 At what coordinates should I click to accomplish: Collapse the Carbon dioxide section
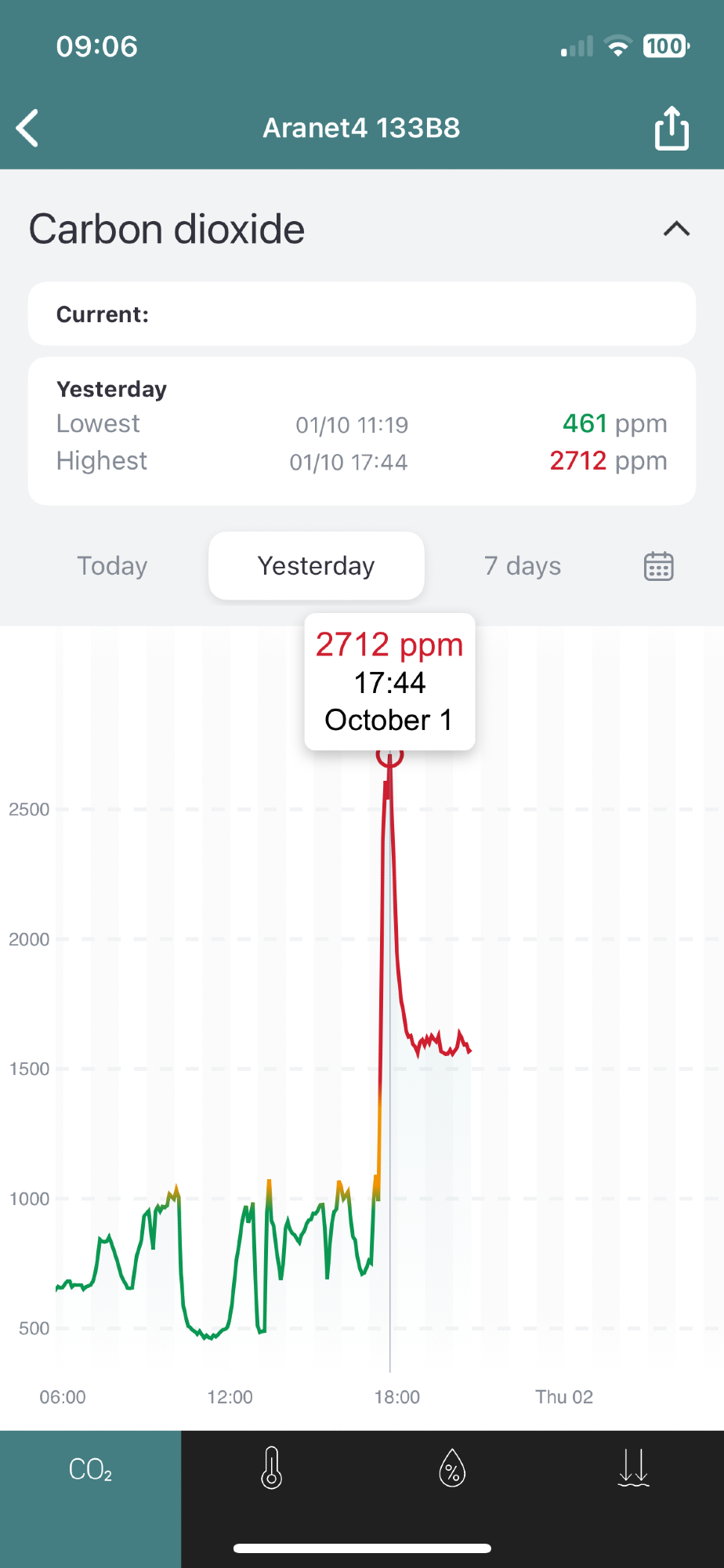point(676,229)
